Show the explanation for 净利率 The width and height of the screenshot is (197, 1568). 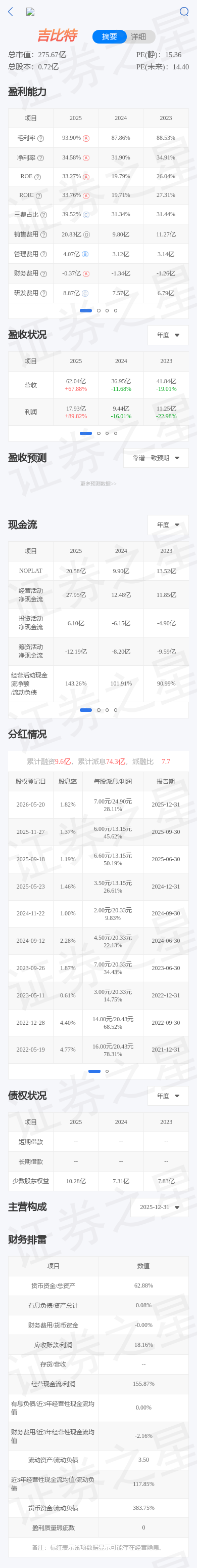click(41, 158)
